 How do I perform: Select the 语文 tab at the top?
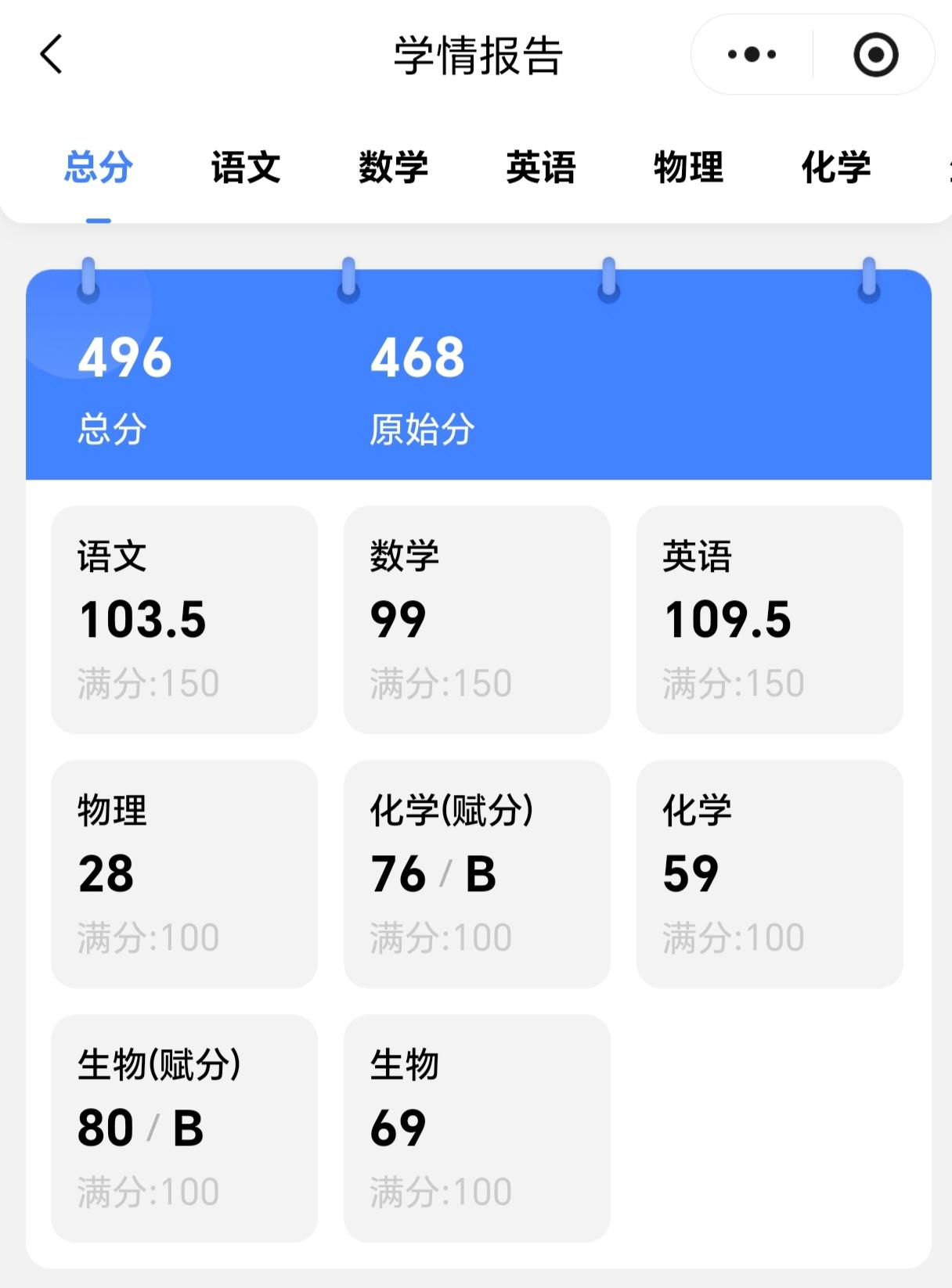point(245,165)
